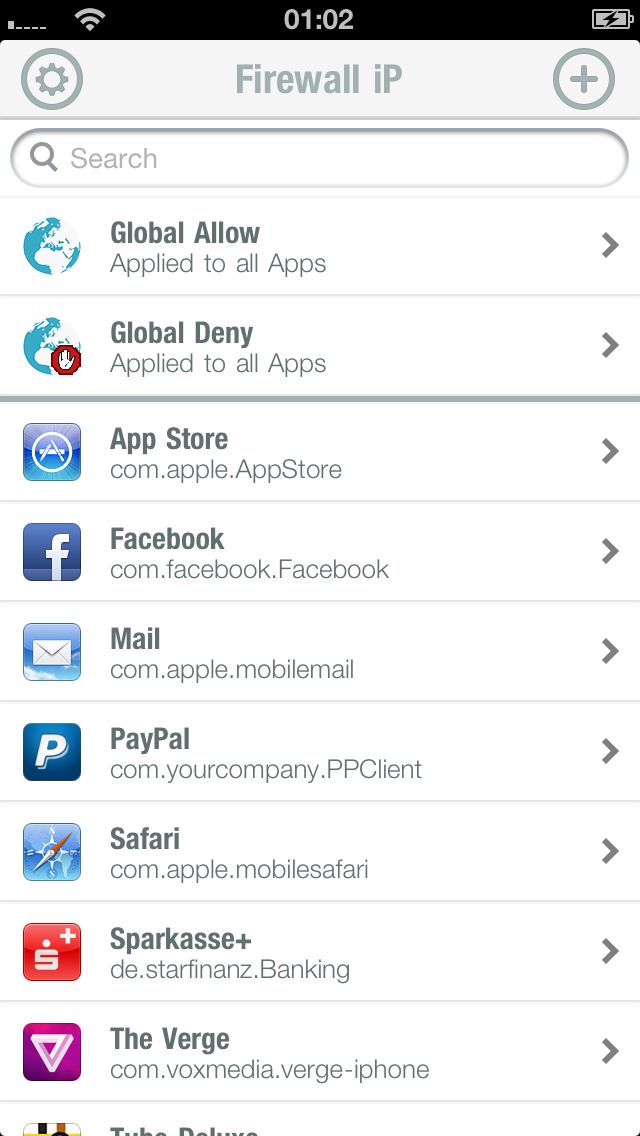This screenshot has height=1136, width=640.
Task: Open Global Deny rules
Action: pos(320,346)
